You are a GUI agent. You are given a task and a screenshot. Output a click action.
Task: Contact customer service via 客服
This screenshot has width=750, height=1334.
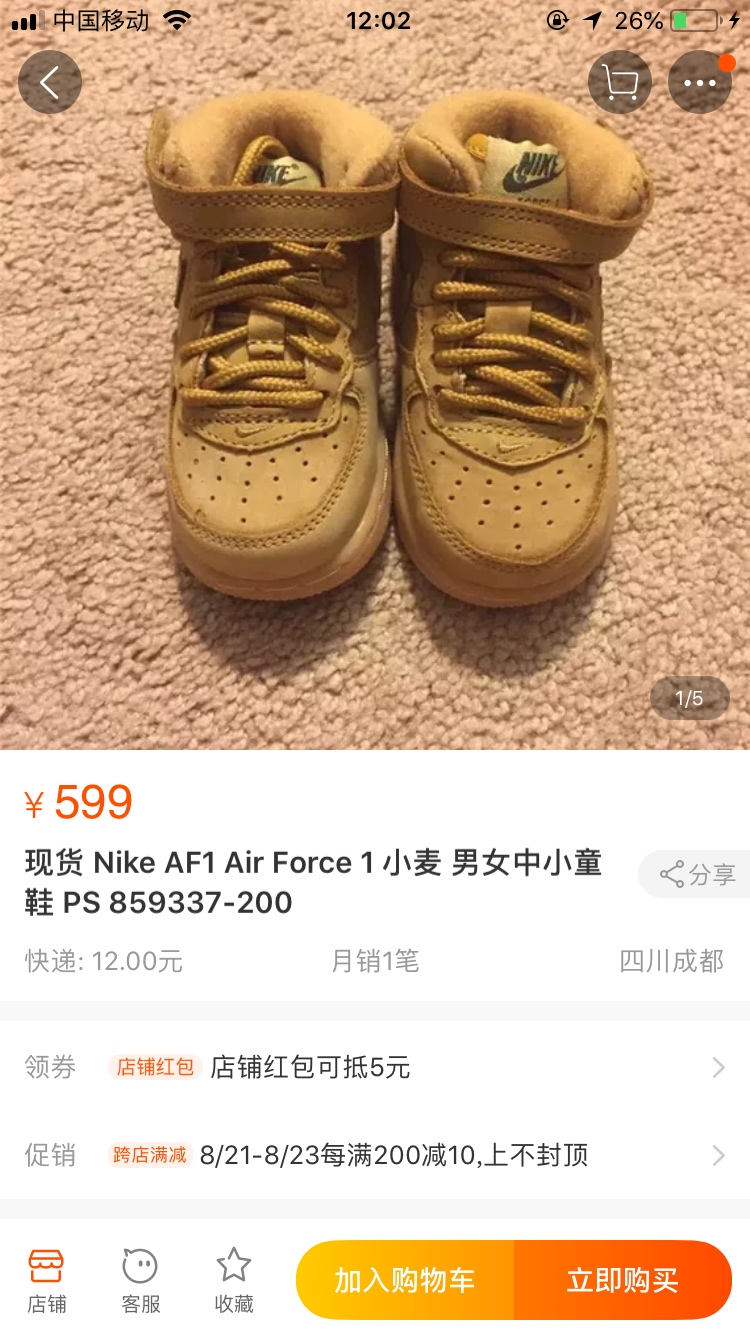tap(140, 1280)
